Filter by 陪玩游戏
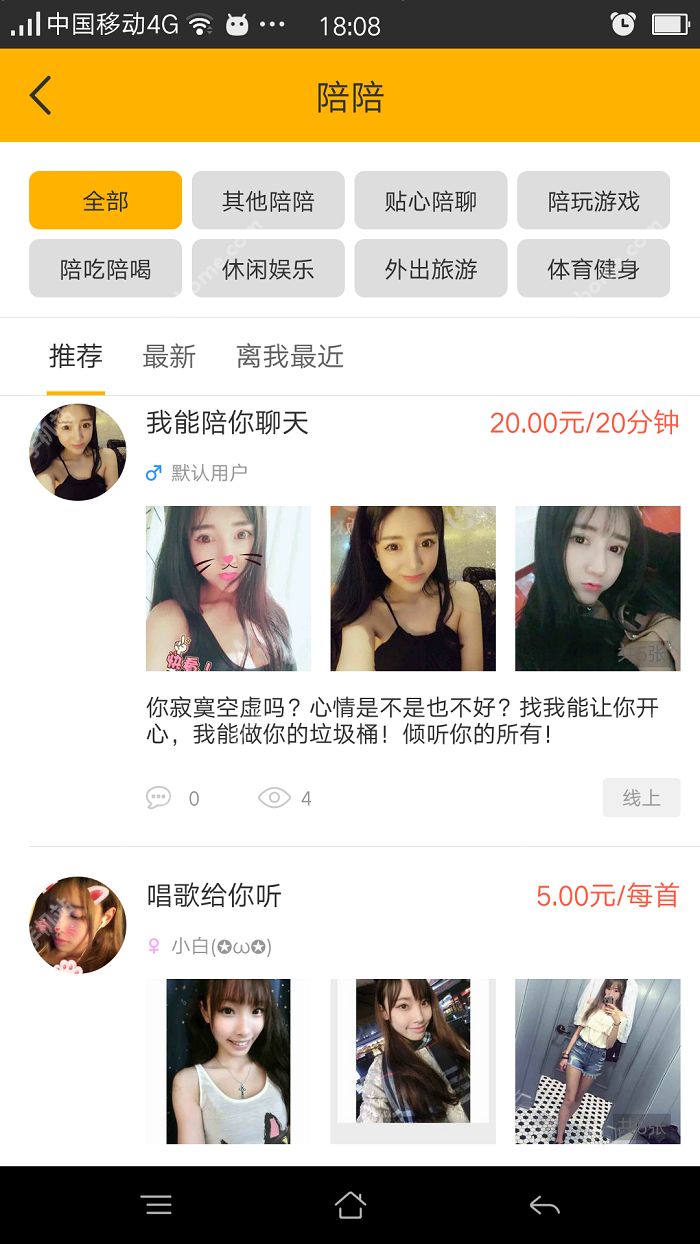This screenshot has width=700, height=1244. pos(593,201)
